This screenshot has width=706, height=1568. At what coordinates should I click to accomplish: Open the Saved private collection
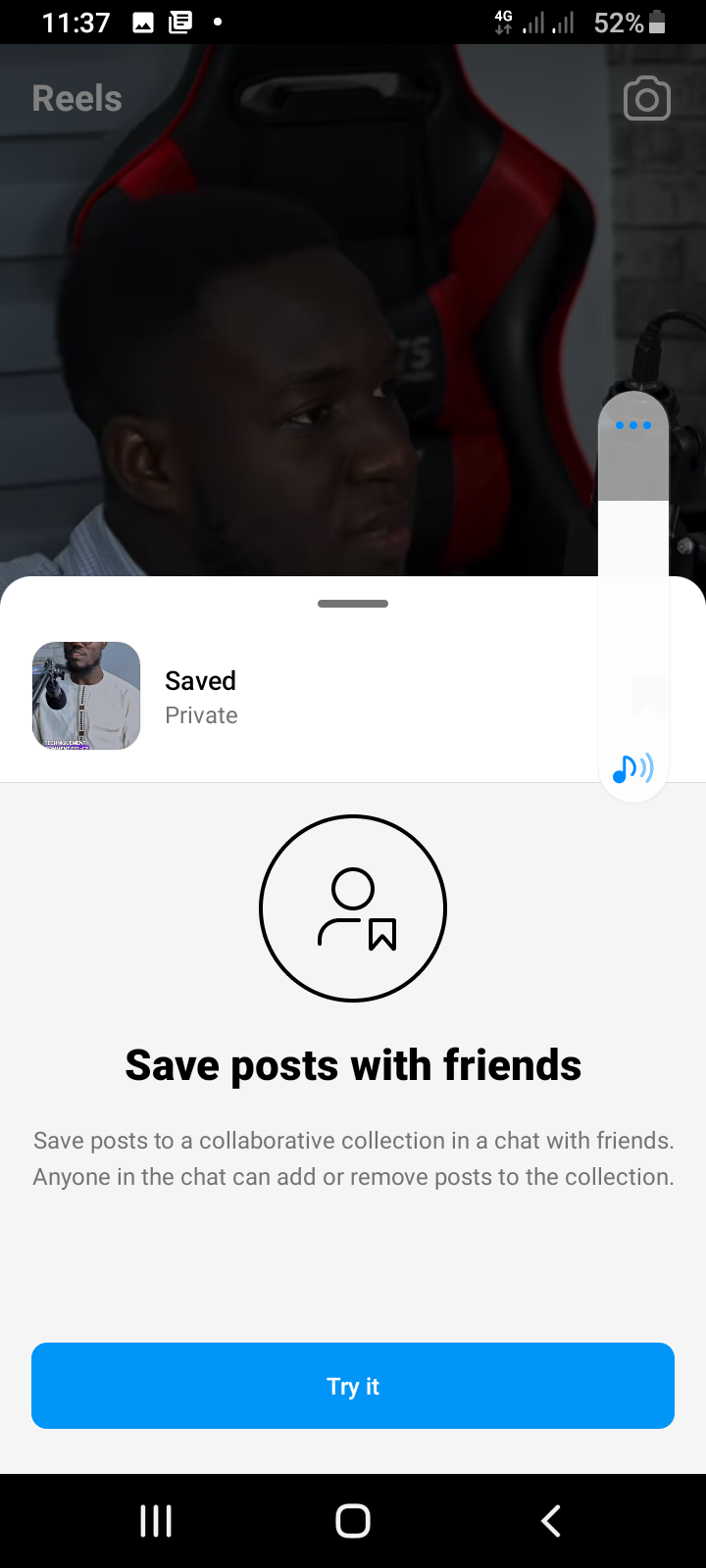pyautogui.click(x=201, y=697)
